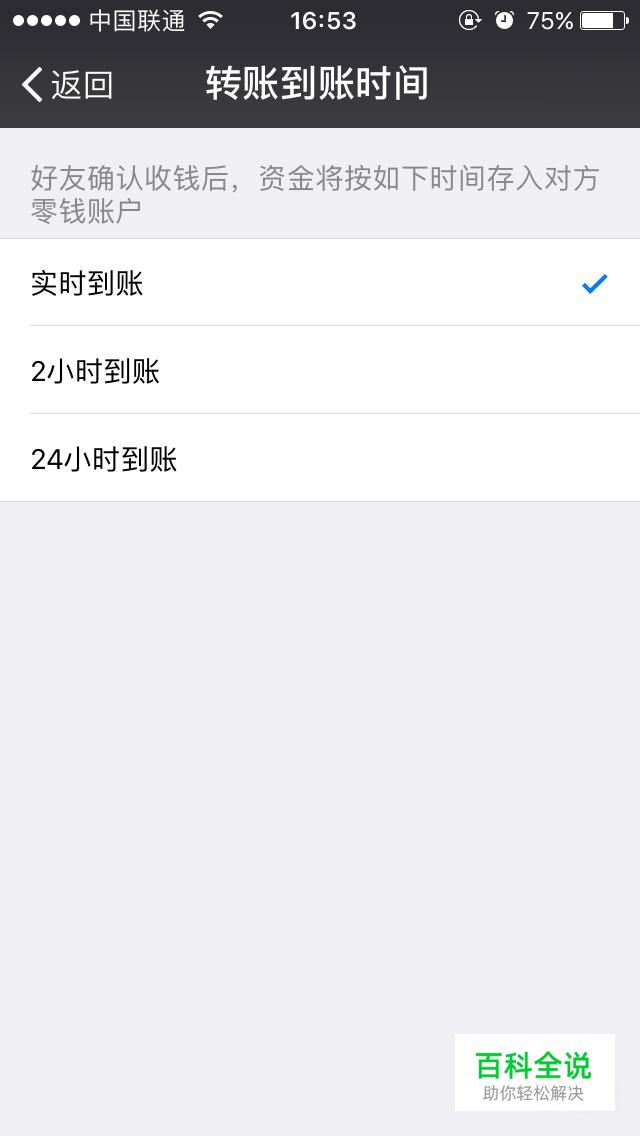Select 实时到账 option
Viewport: 640px width, 1136px height.
coord(320,283)
